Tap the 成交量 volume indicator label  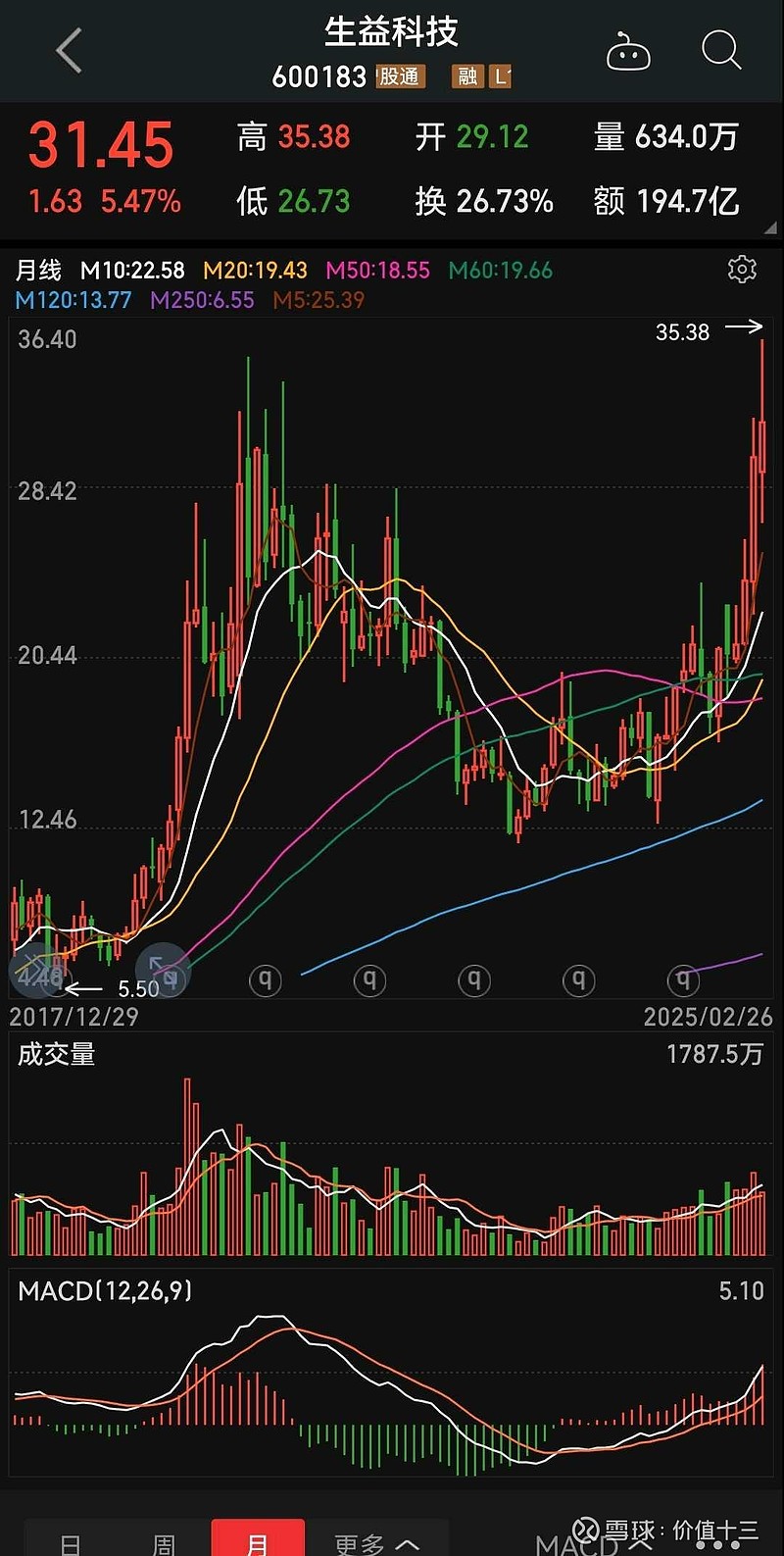57,1054
